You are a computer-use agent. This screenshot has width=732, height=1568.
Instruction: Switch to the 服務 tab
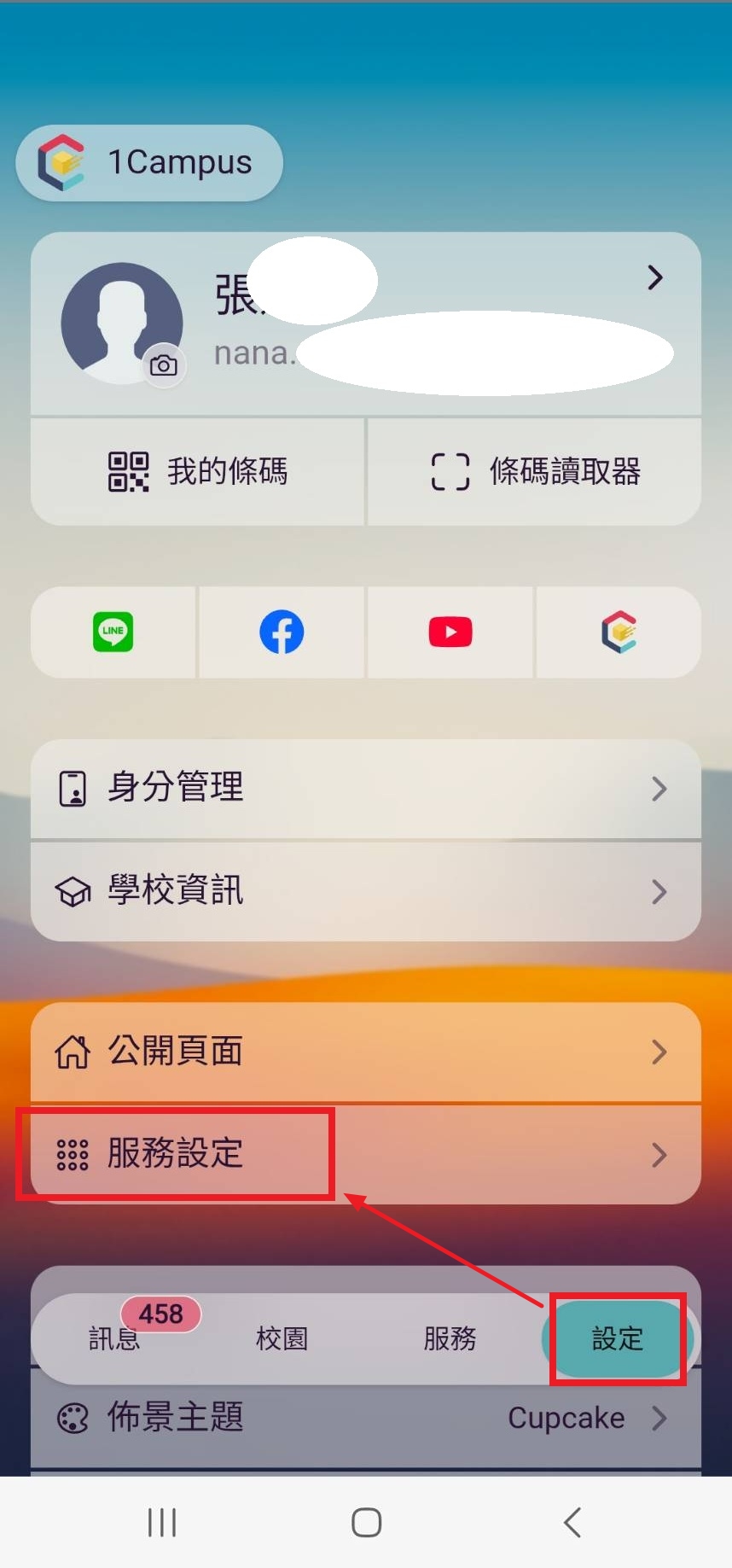450,1338
